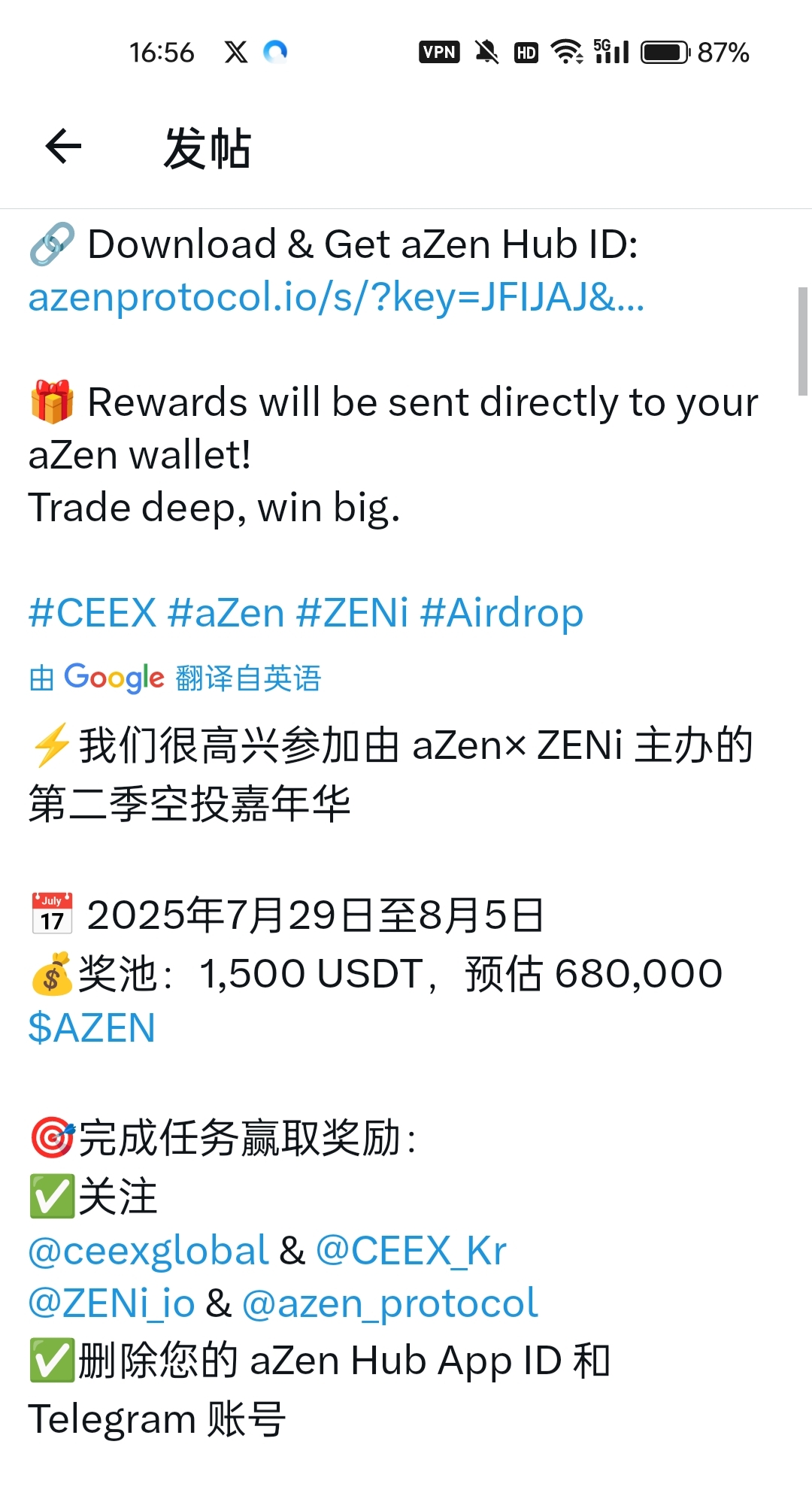
Task: Open the #ZENi hashtag
Action: (x=352, y=613)
